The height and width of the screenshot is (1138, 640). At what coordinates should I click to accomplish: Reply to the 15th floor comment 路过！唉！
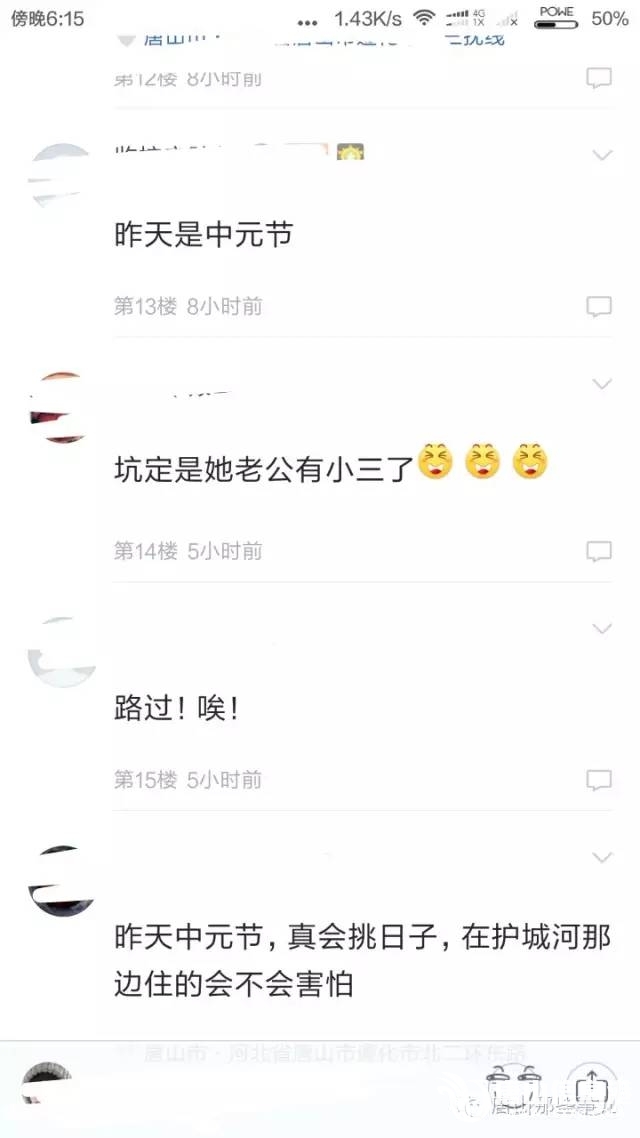tap(598, 779)
